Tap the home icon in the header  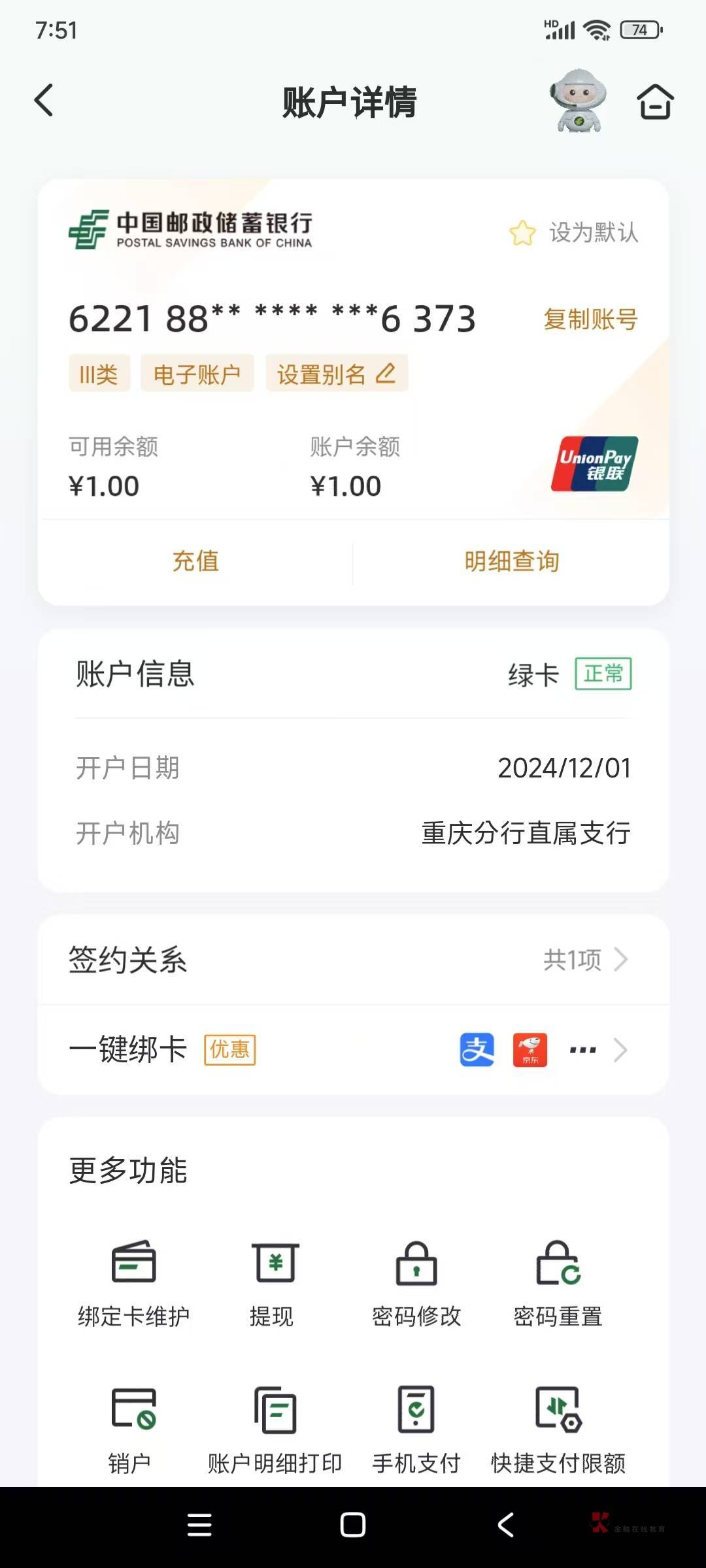(x=655, y=102)
